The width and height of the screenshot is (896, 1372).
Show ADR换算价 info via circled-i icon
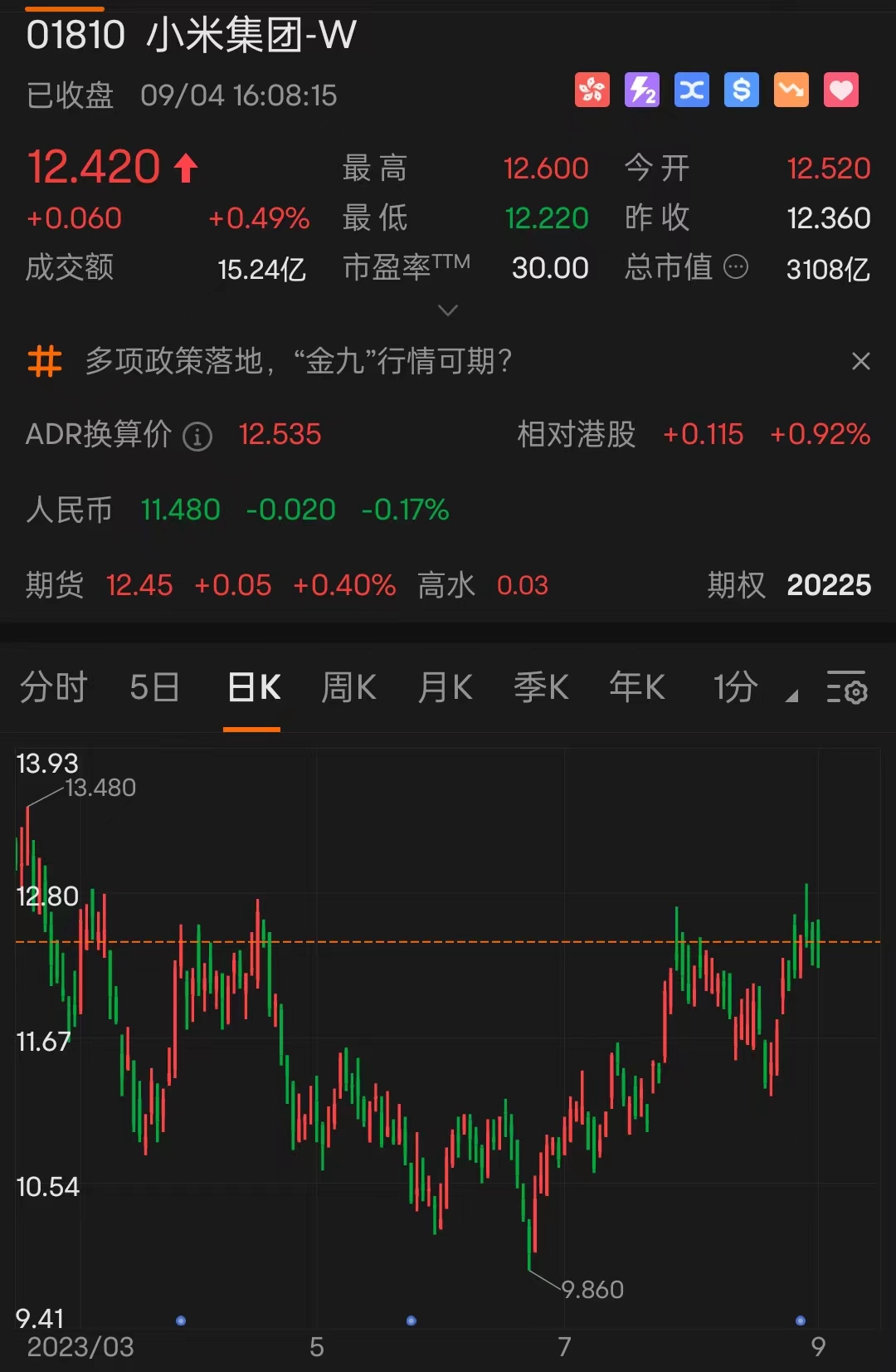click(x=197, y=435)
